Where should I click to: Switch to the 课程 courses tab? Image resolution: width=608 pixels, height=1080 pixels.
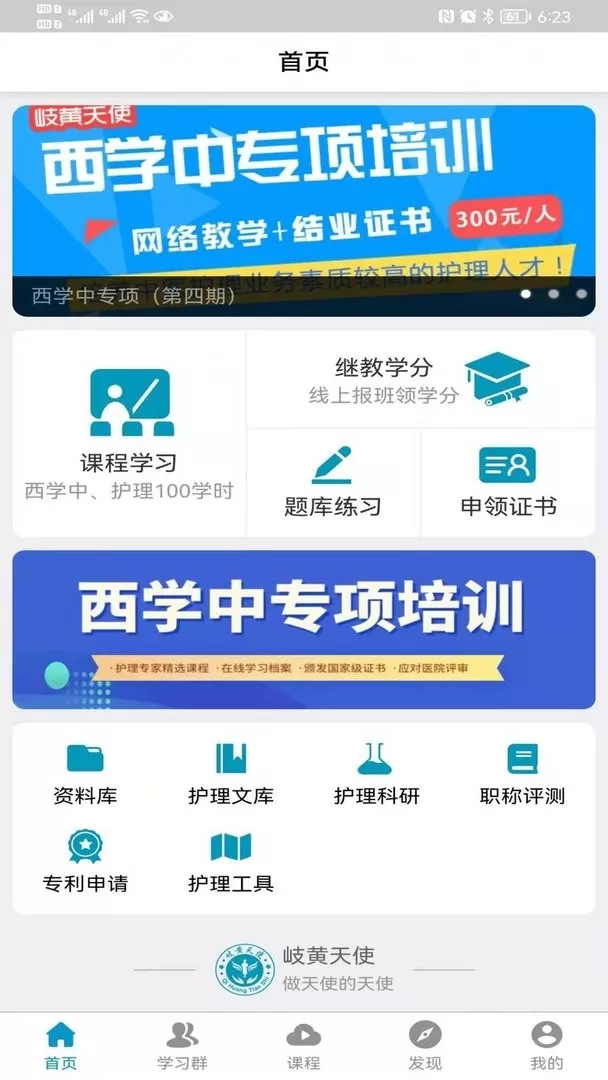(303, 1046)
